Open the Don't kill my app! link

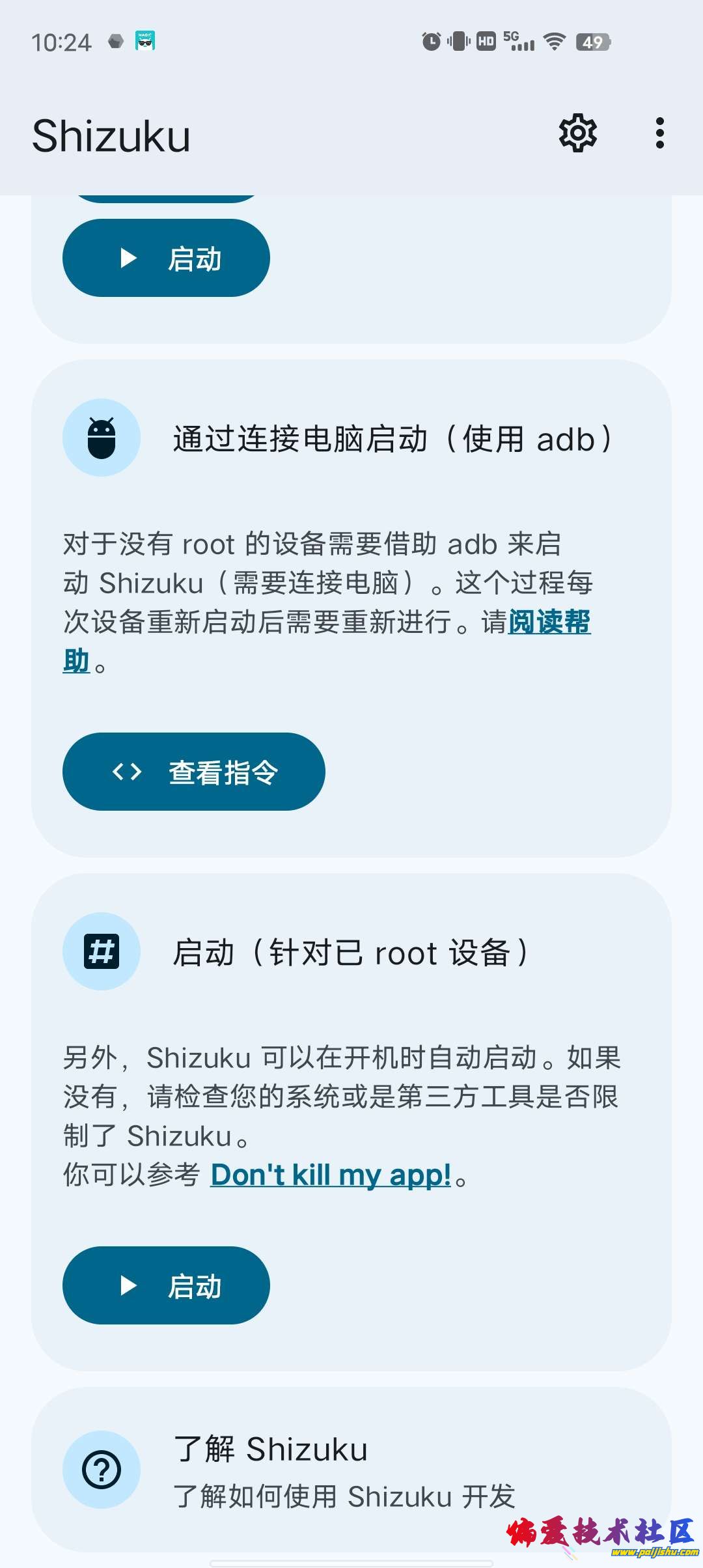(331, 1175)
